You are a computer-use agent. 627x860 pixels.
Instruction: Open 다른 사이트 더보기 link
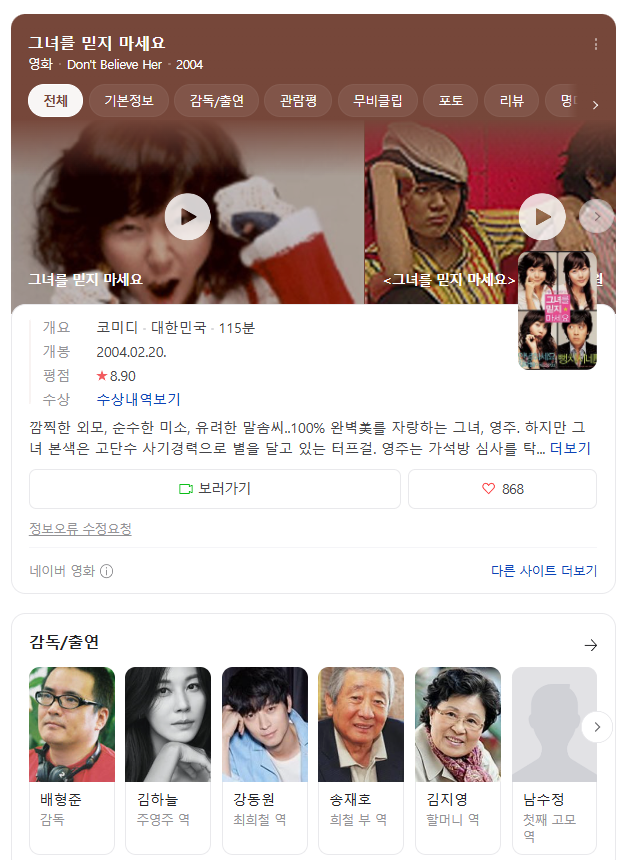(x=543, y=571)
